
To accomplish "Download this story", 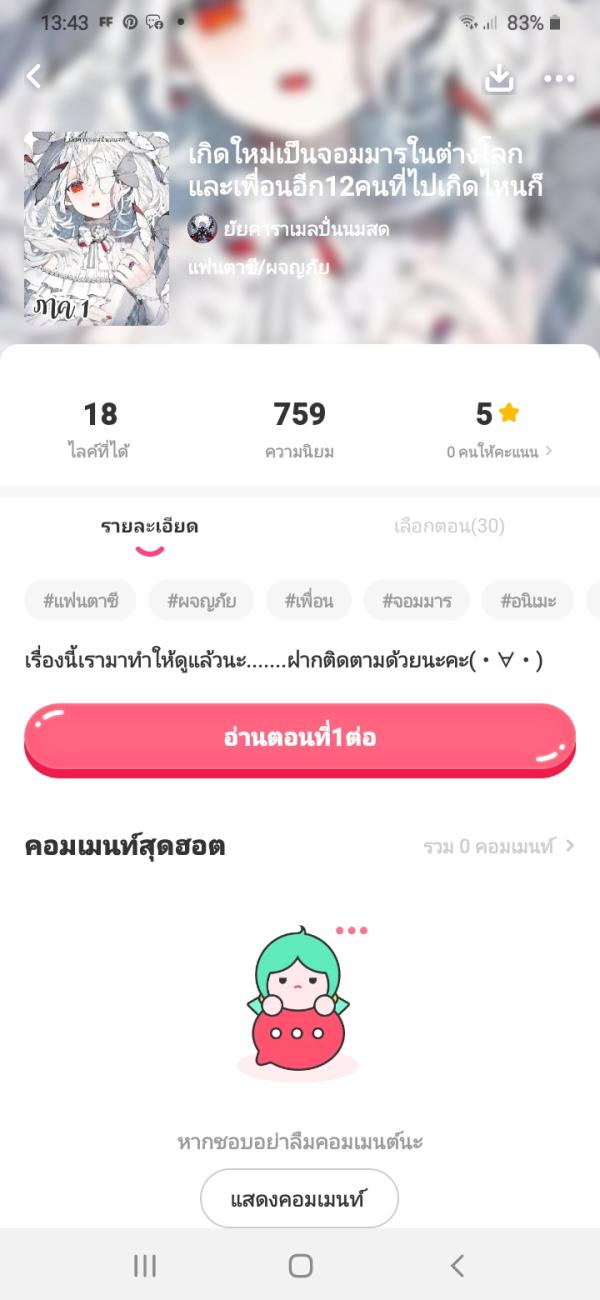I will 498,79.
